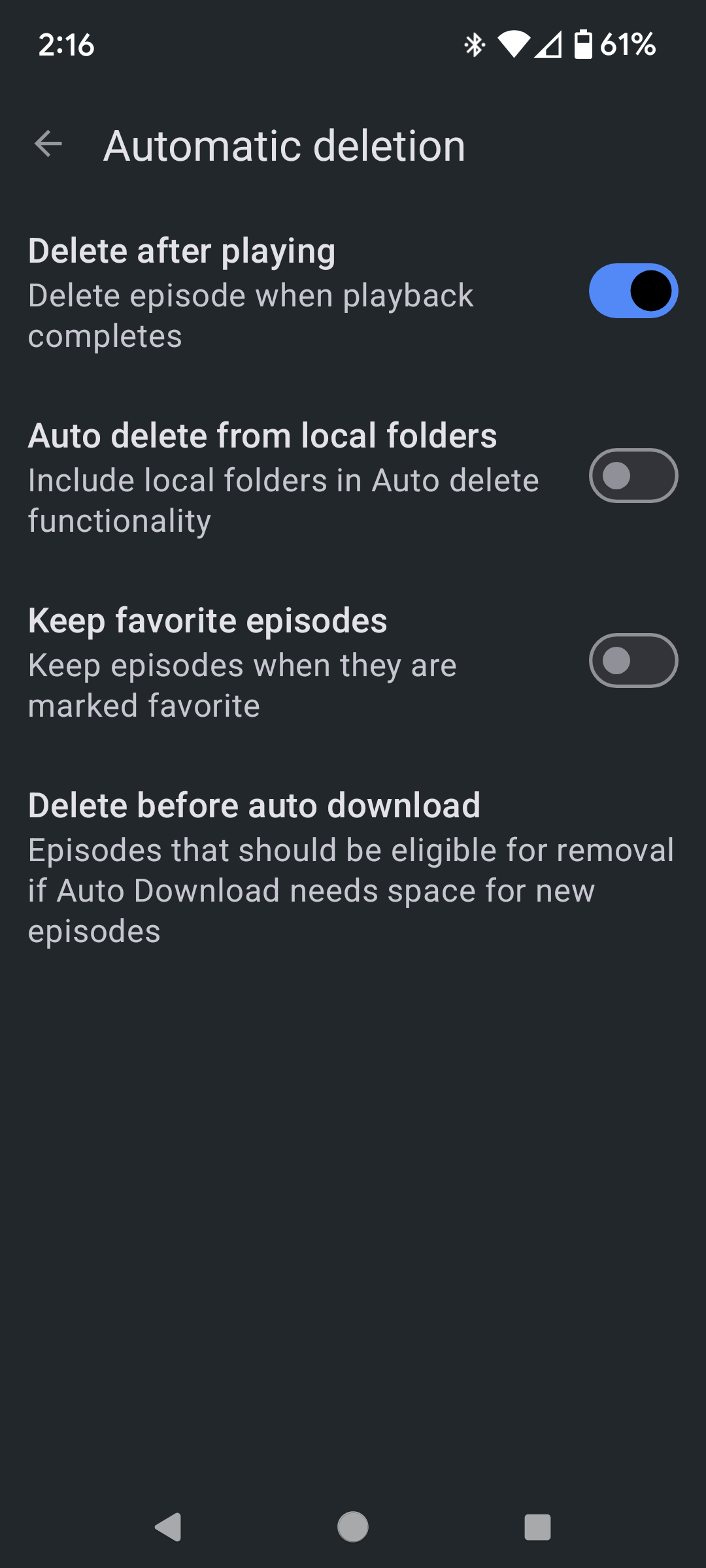706x1568 pixels.
Task: Disable the Delete after playing switch
Action: click(633, 291)
